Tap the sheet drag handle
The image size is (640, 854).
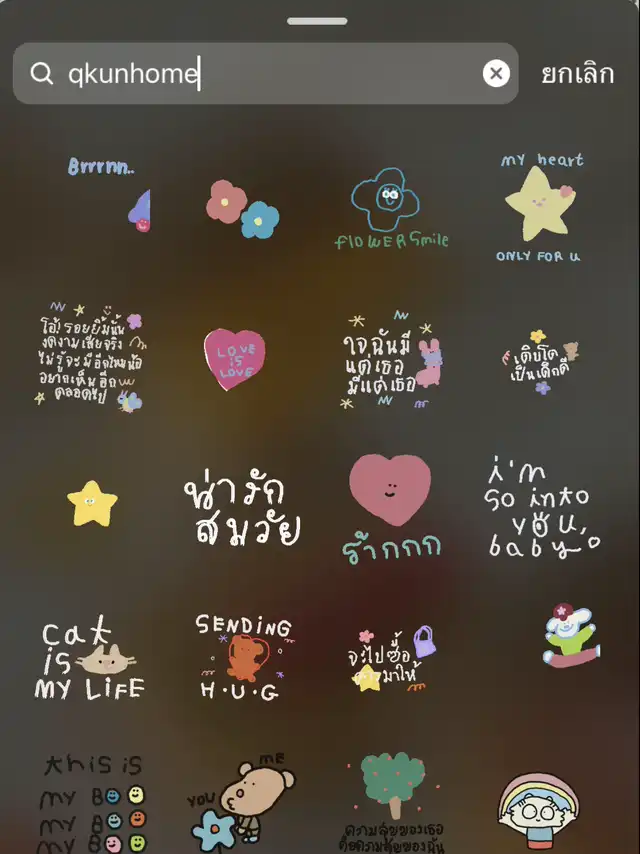[x=317, y=20]
